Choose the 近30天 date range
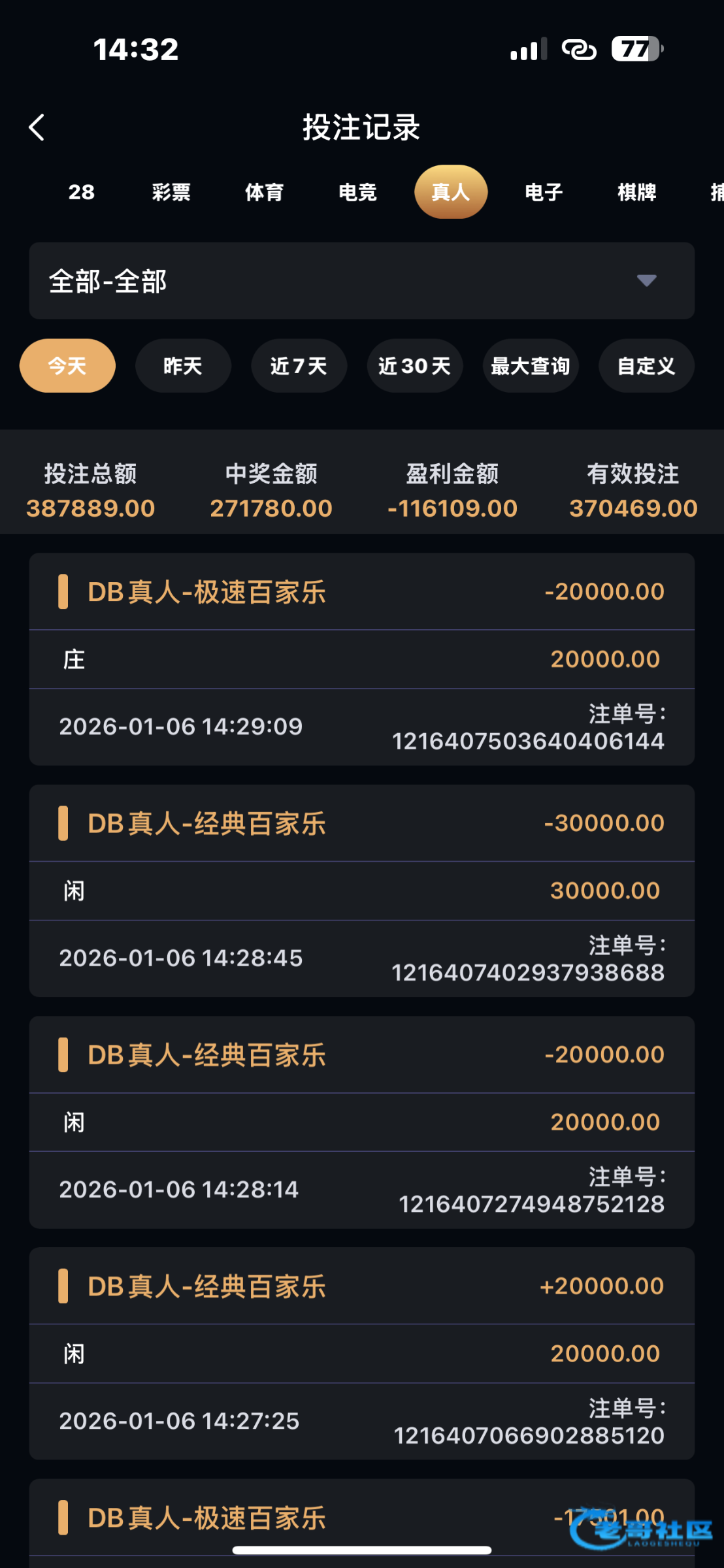724x1568 pixels. pyautogui.click(x=414, y=366)
